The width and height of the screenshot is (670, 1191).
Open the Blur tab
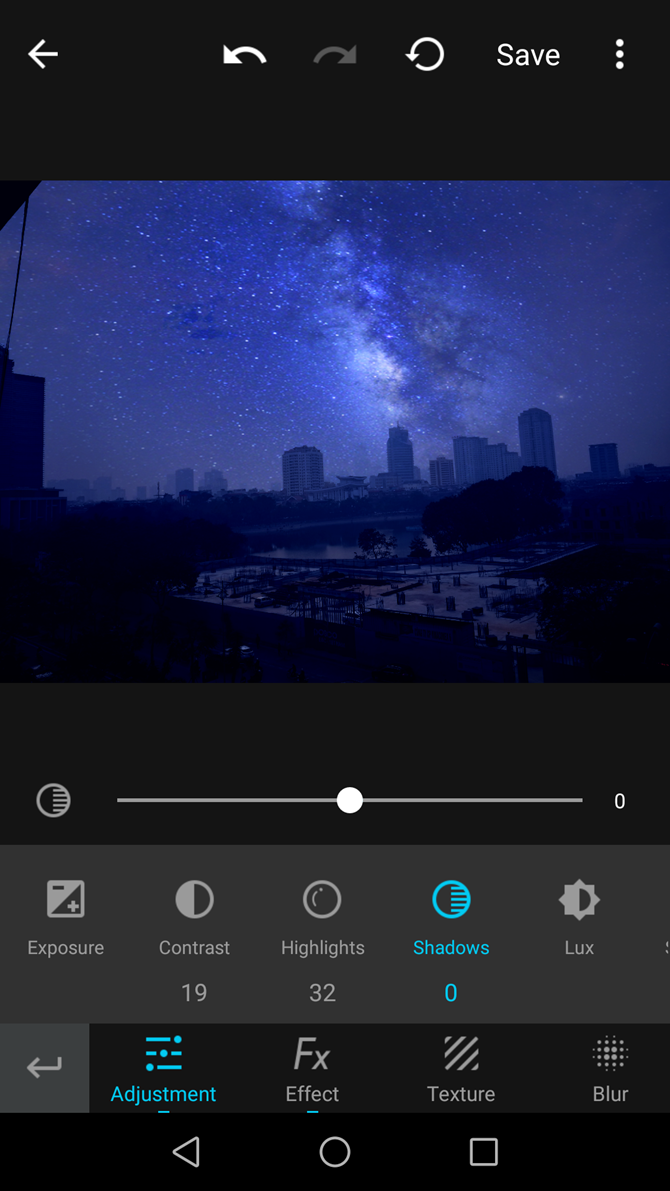[x=610, y=1069]
